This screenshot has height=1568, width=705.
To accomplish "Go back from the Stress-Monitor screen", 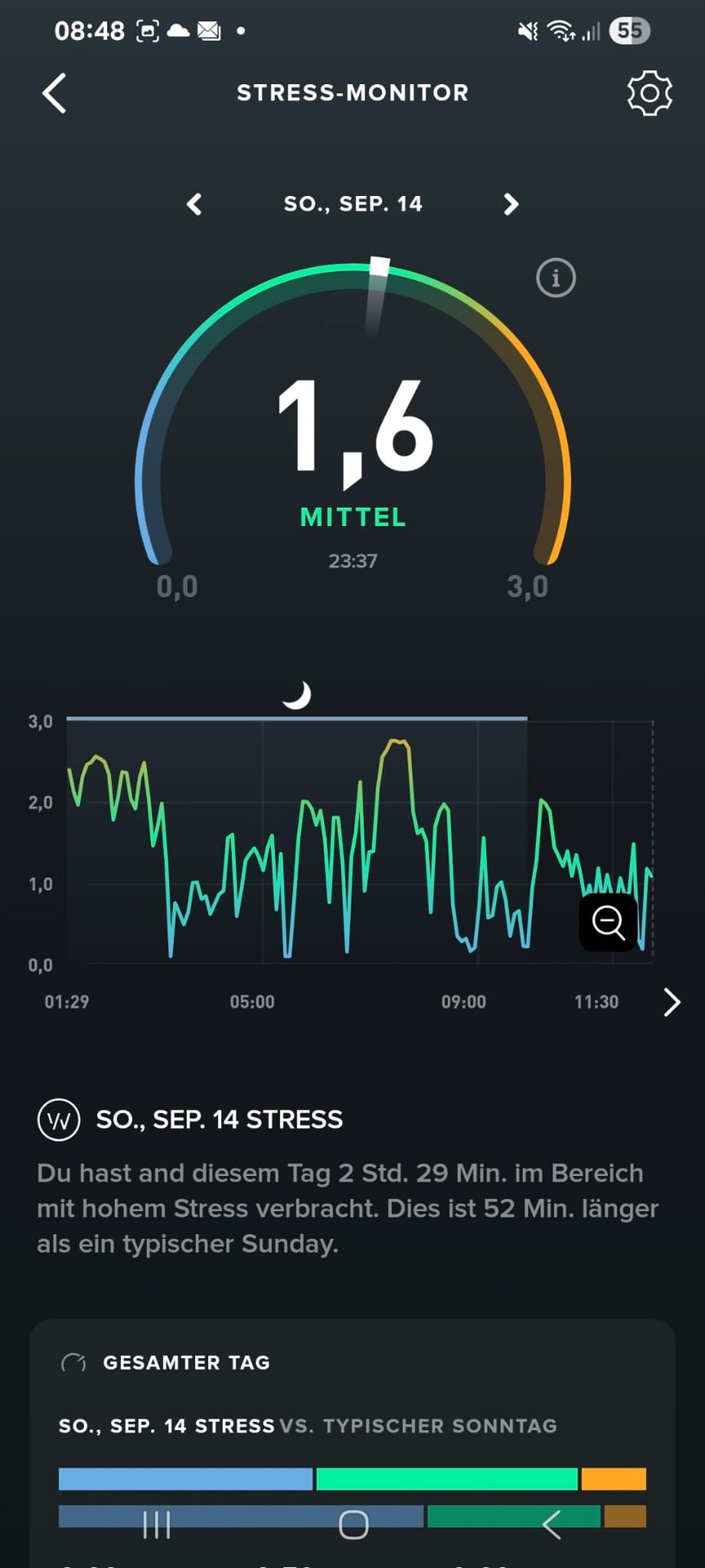I will 54,93.
